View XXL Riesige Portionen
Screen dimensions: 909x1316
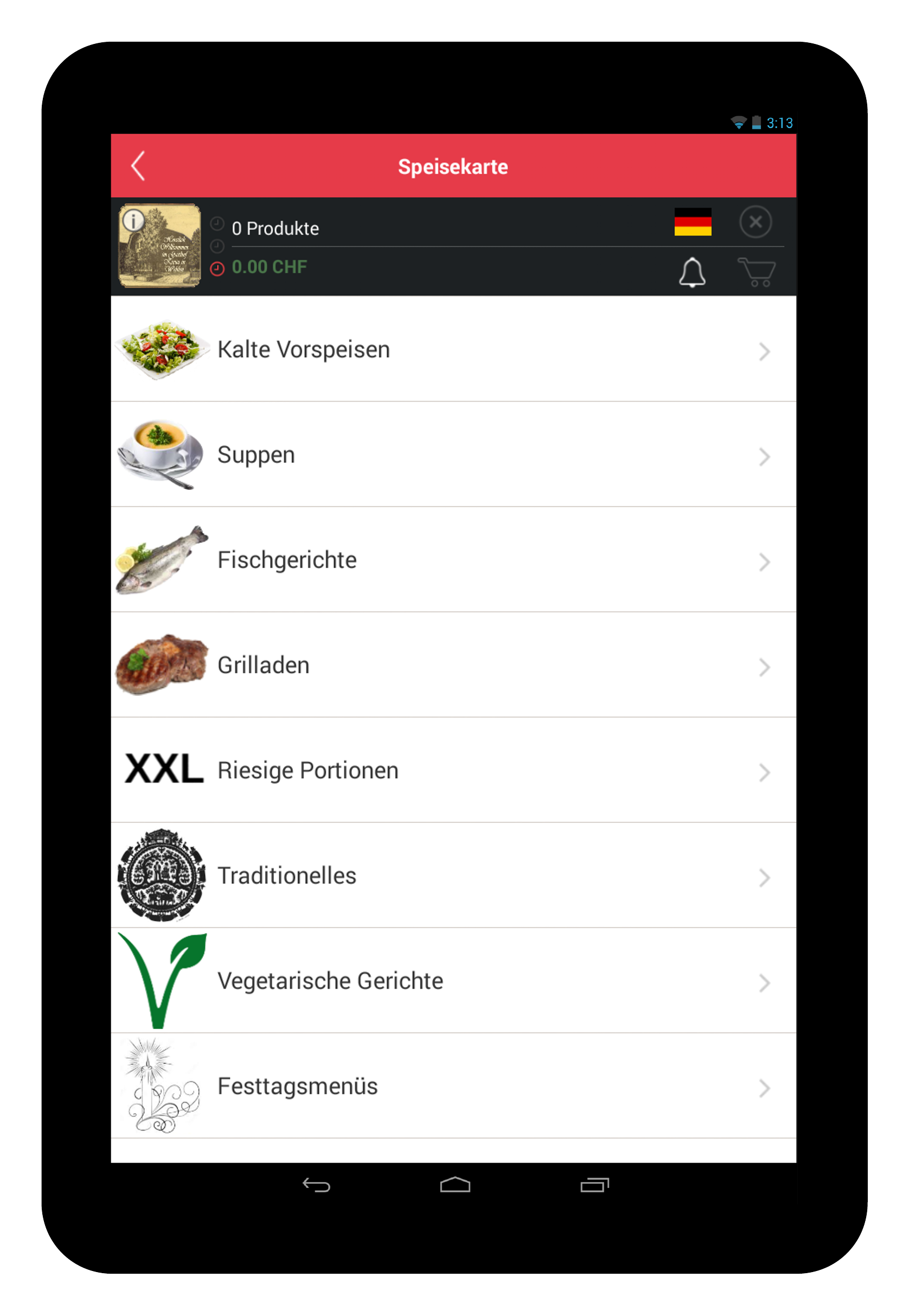[453, 770]
